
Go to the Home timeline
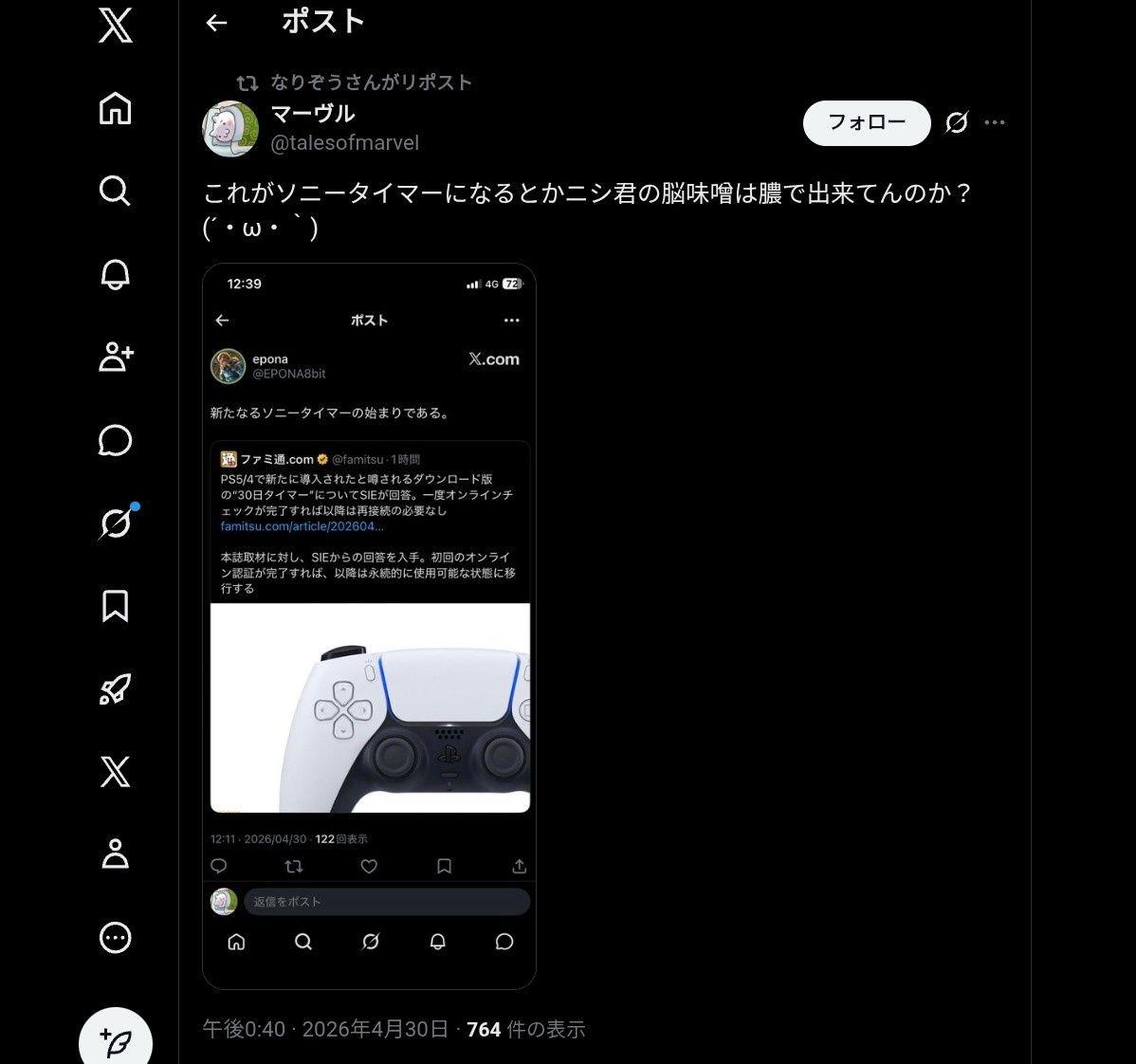pos(116,108)
